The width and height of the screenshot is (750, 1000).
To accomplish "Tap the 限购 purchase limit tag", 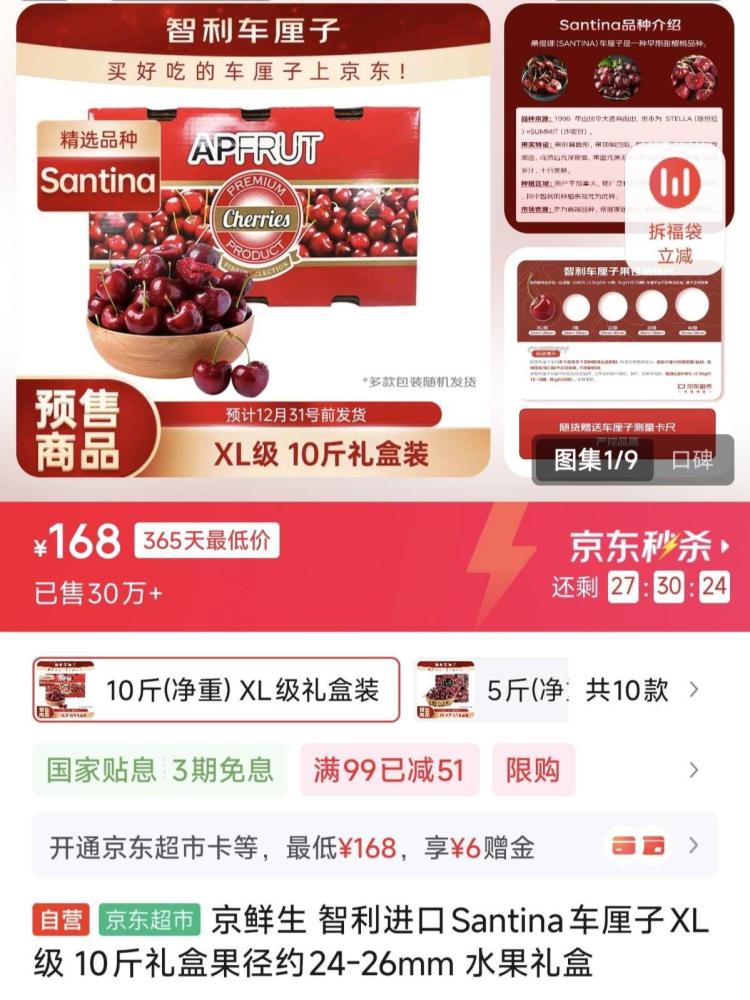I will point(533,770).
